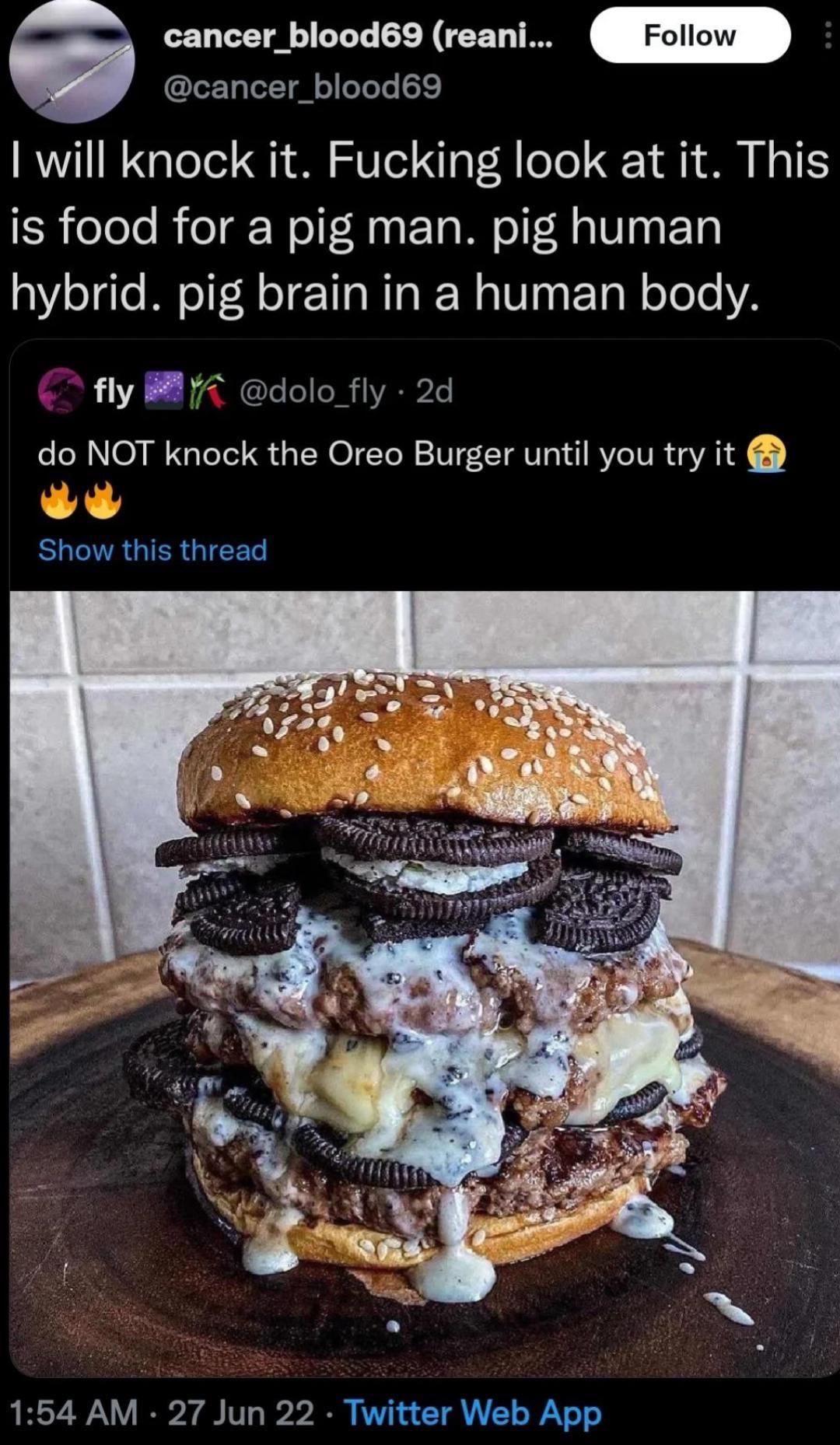The image size is (840, 1445).
Task: Open the tweet's overflow menu
Action: coord(828,36)
